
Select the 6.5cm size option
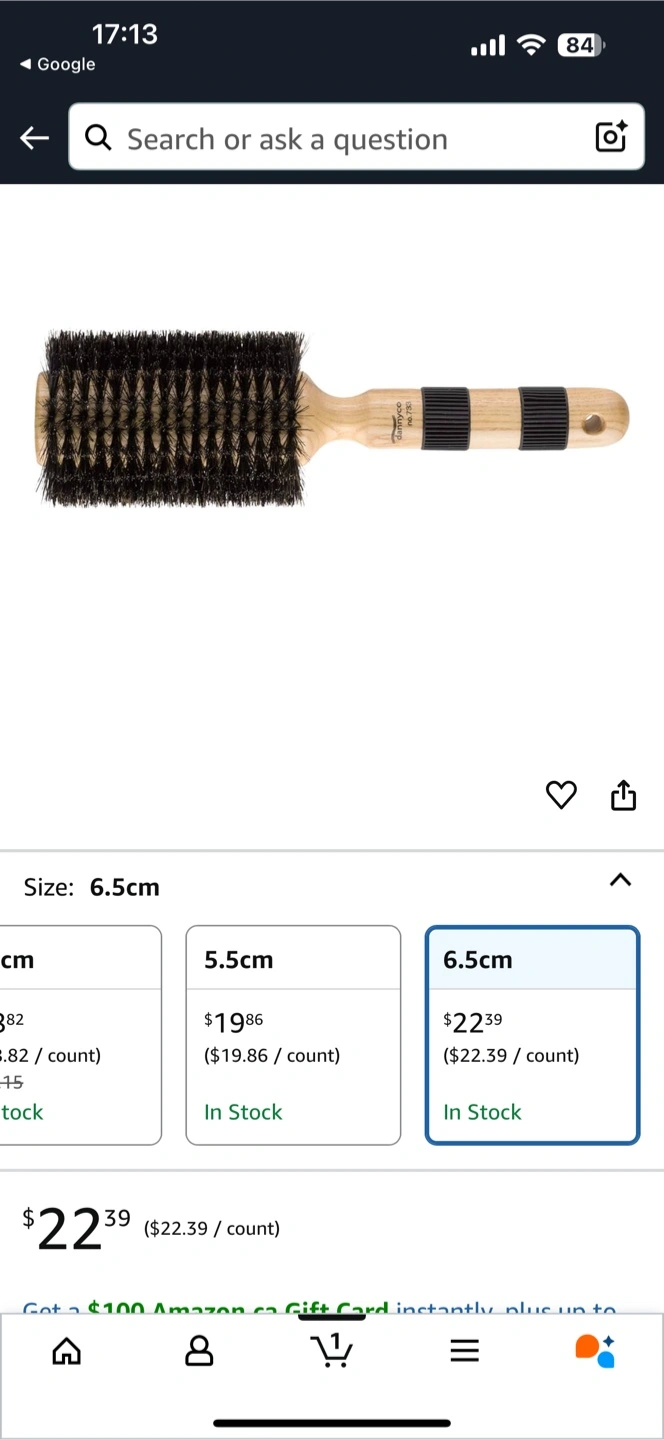tap(532, 1034)
